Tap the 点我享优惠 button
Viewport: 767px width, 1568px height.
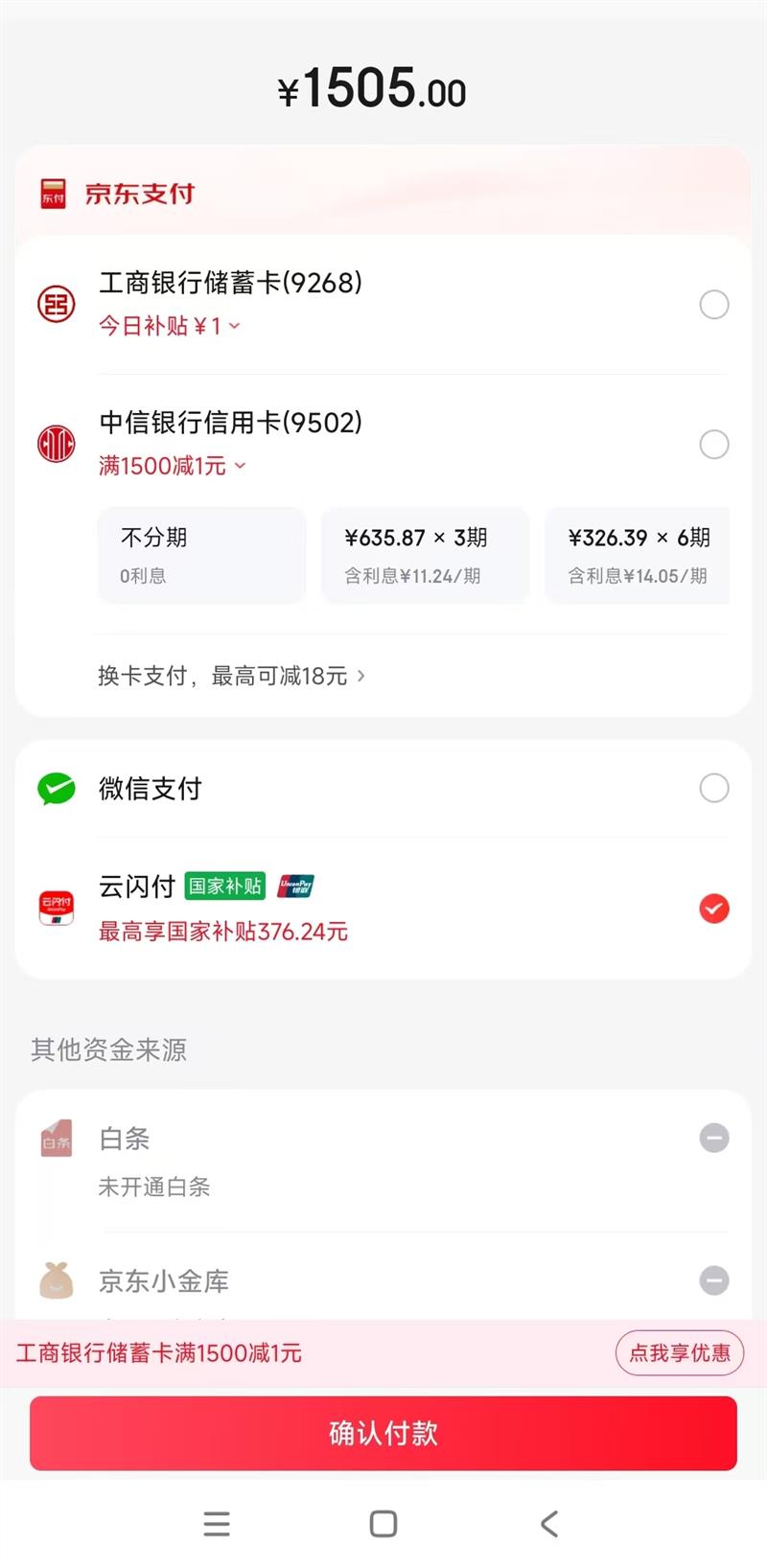coord(680,1353)
